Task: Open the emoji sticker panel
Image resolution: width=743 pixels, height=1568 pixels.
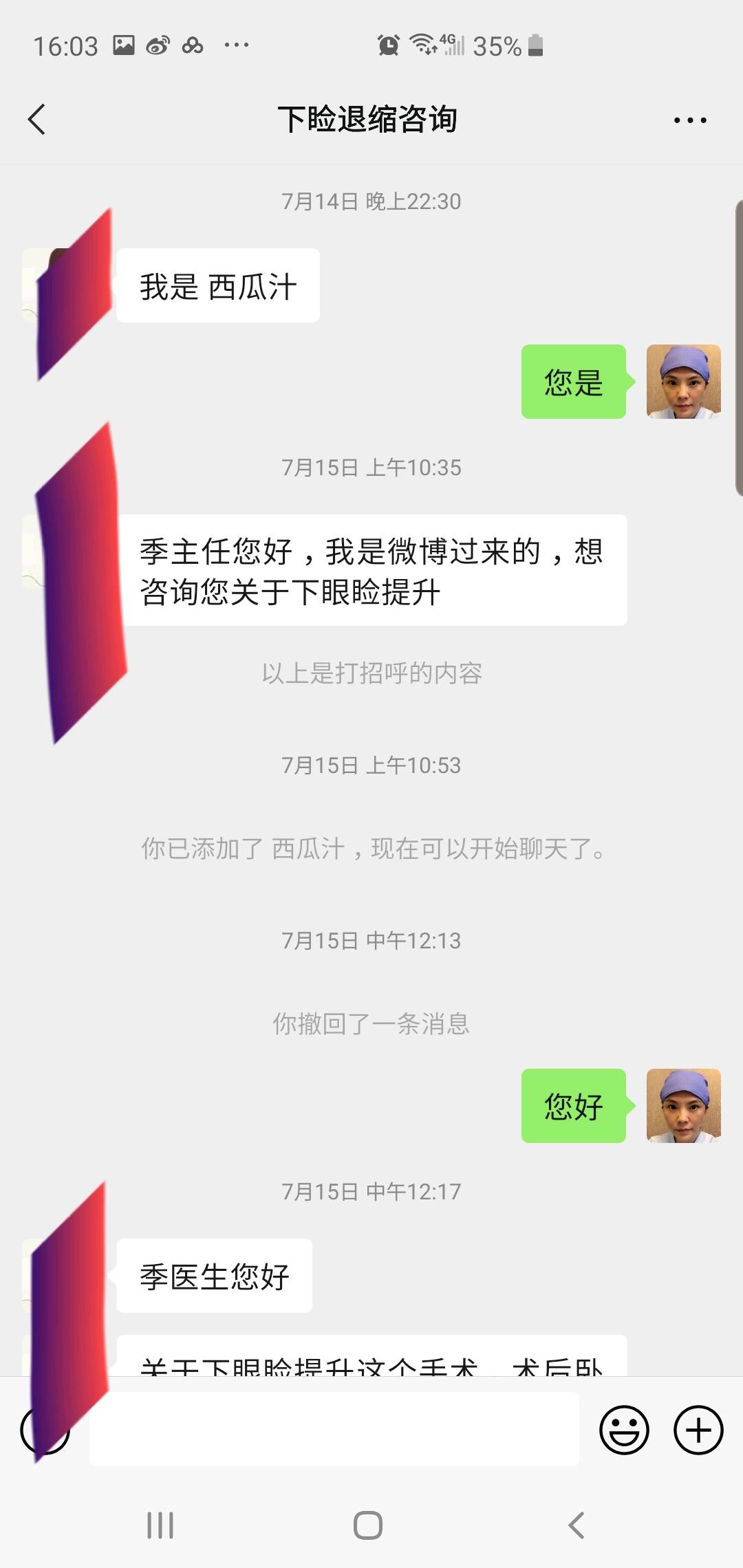Action: coord(624,1430)
